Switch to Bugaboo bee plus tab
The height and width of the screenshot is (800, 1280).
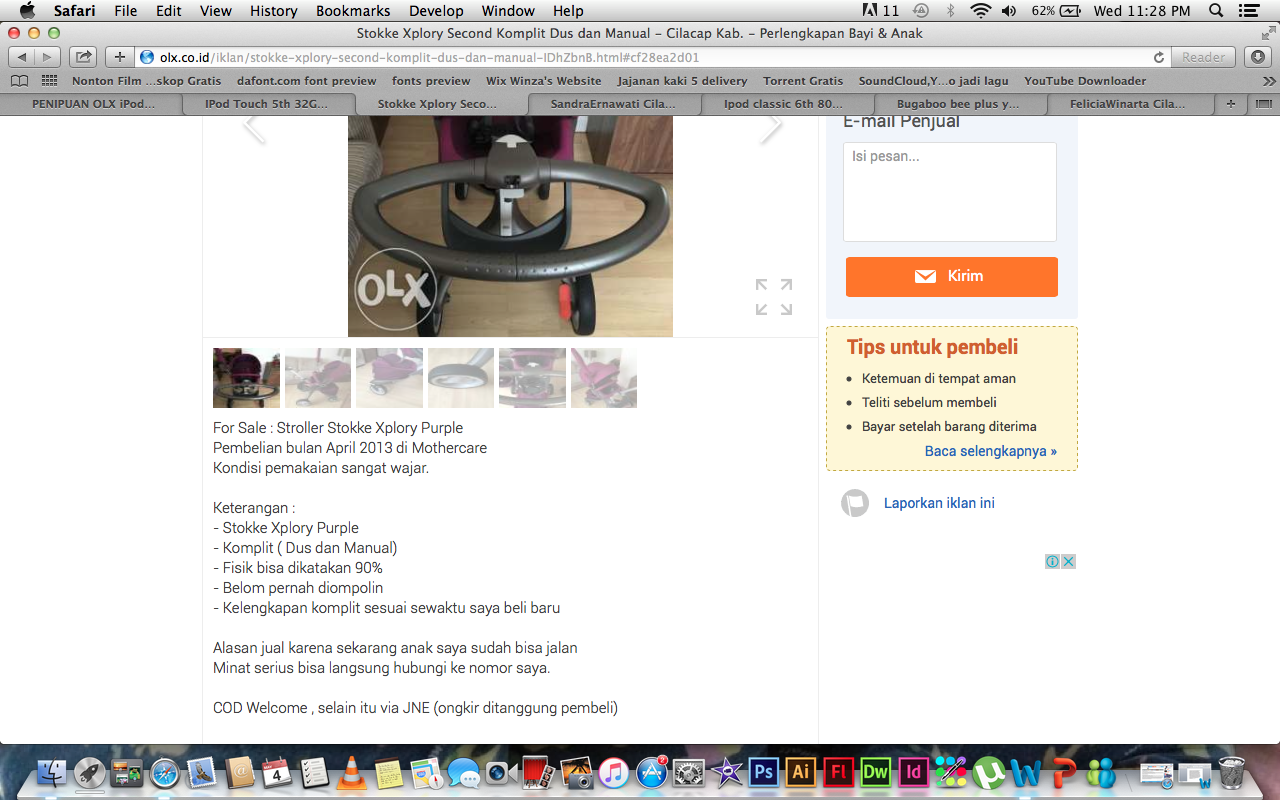pyautogui.click(x=958, y=103)
